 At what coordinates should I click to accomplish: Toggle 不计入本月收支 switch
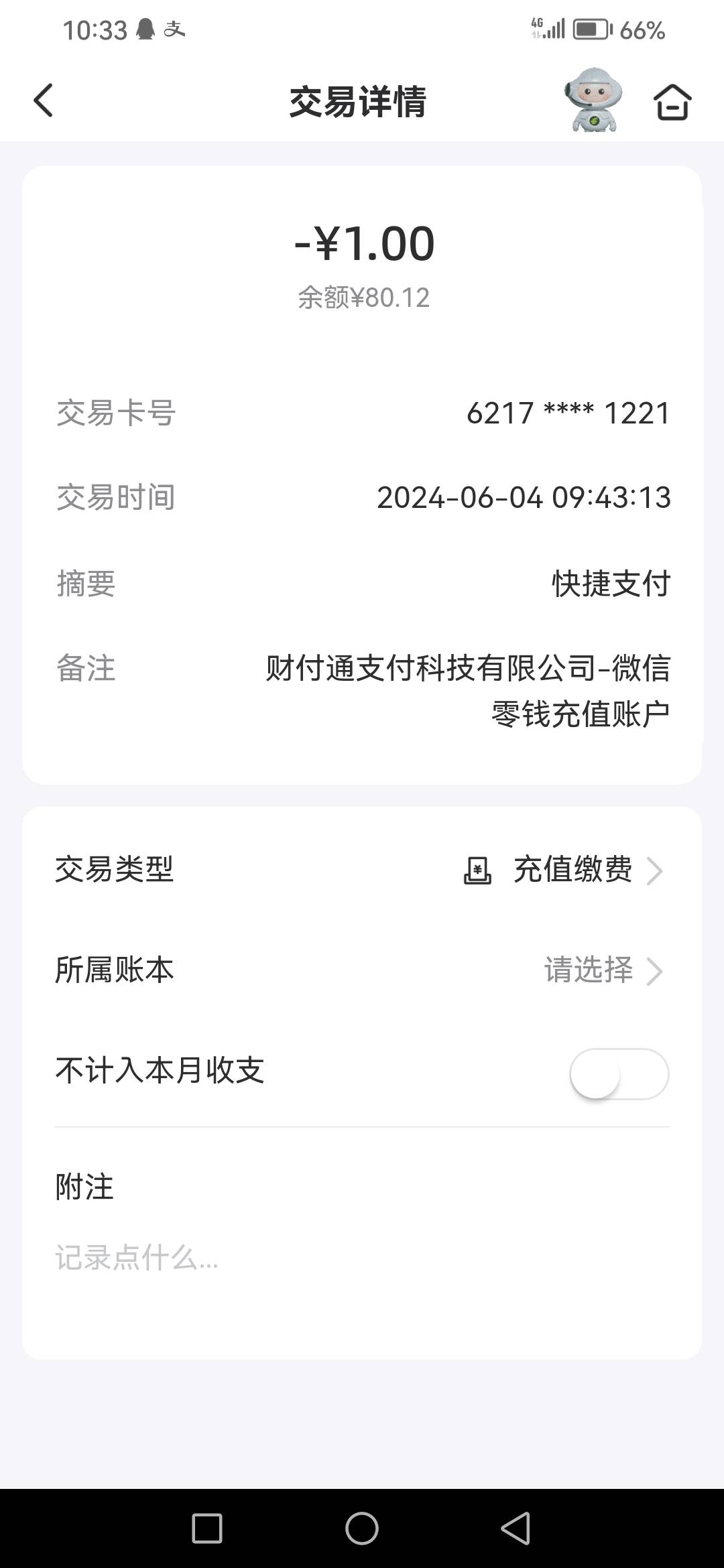coord(619,1074)
